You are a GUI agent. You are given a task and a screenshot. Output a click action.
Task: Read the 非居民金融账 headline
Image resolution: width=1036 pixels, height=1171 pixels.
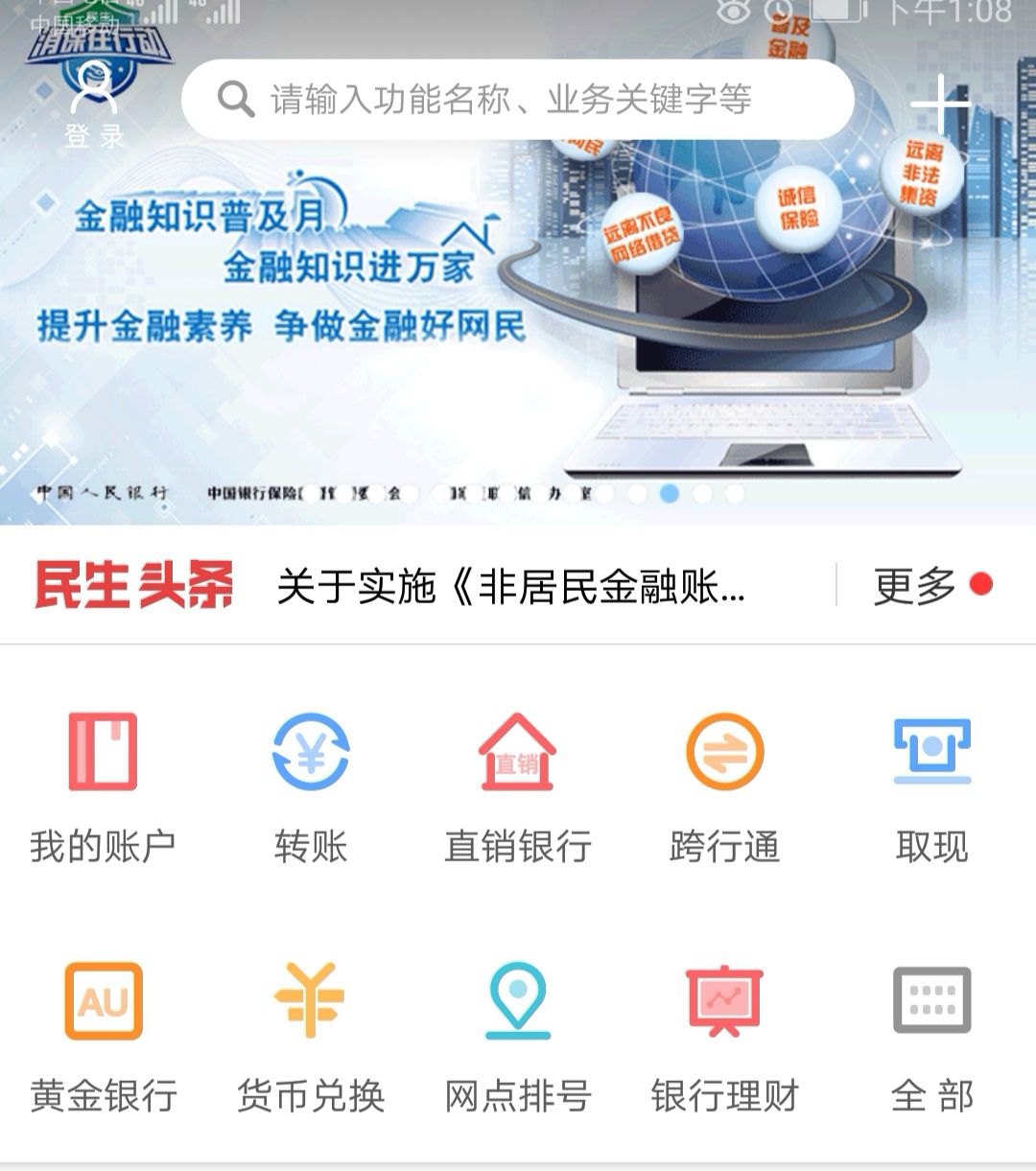(510, 586)
